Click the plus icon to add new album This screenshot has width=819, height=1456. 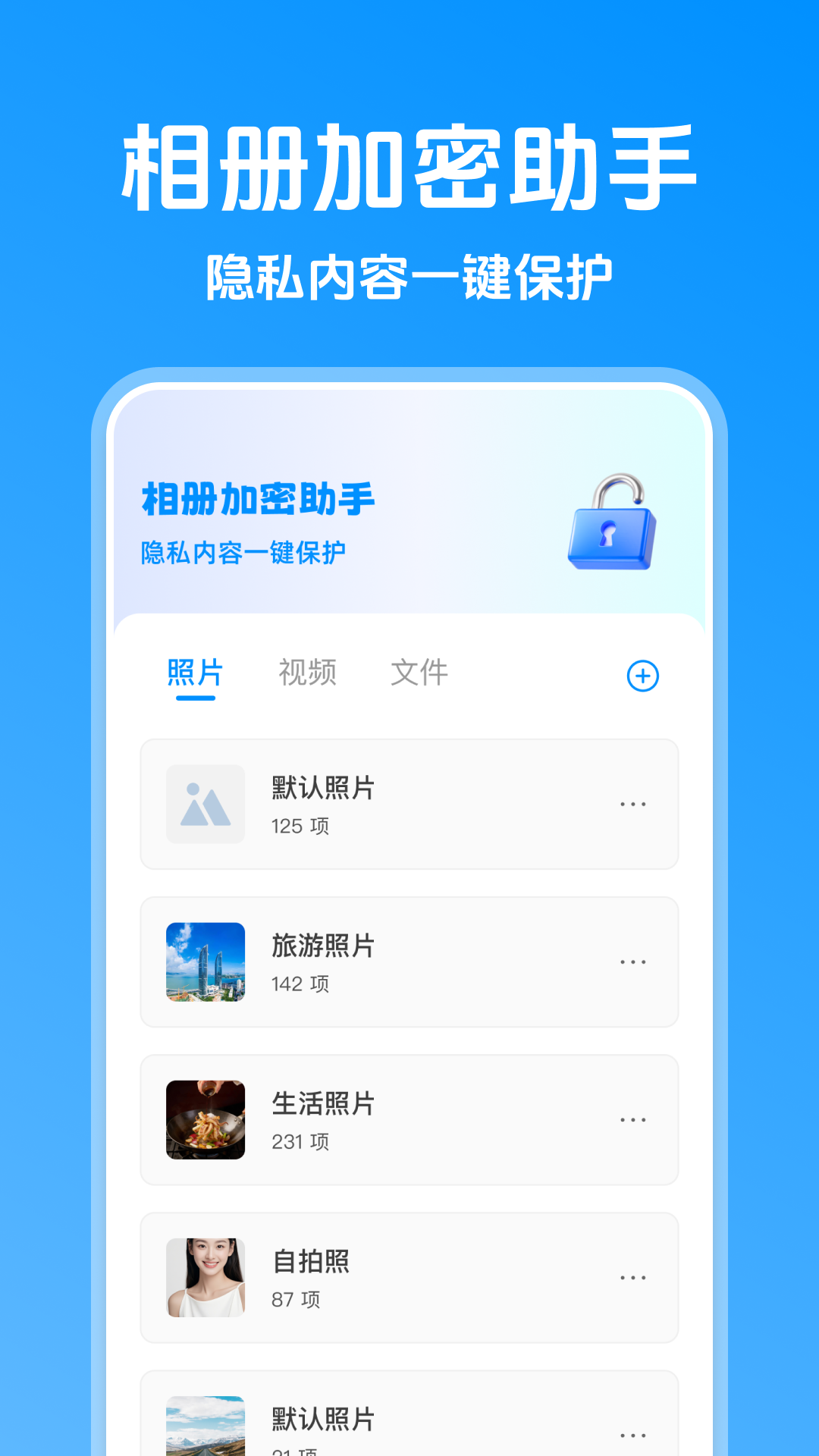[642, 676]
